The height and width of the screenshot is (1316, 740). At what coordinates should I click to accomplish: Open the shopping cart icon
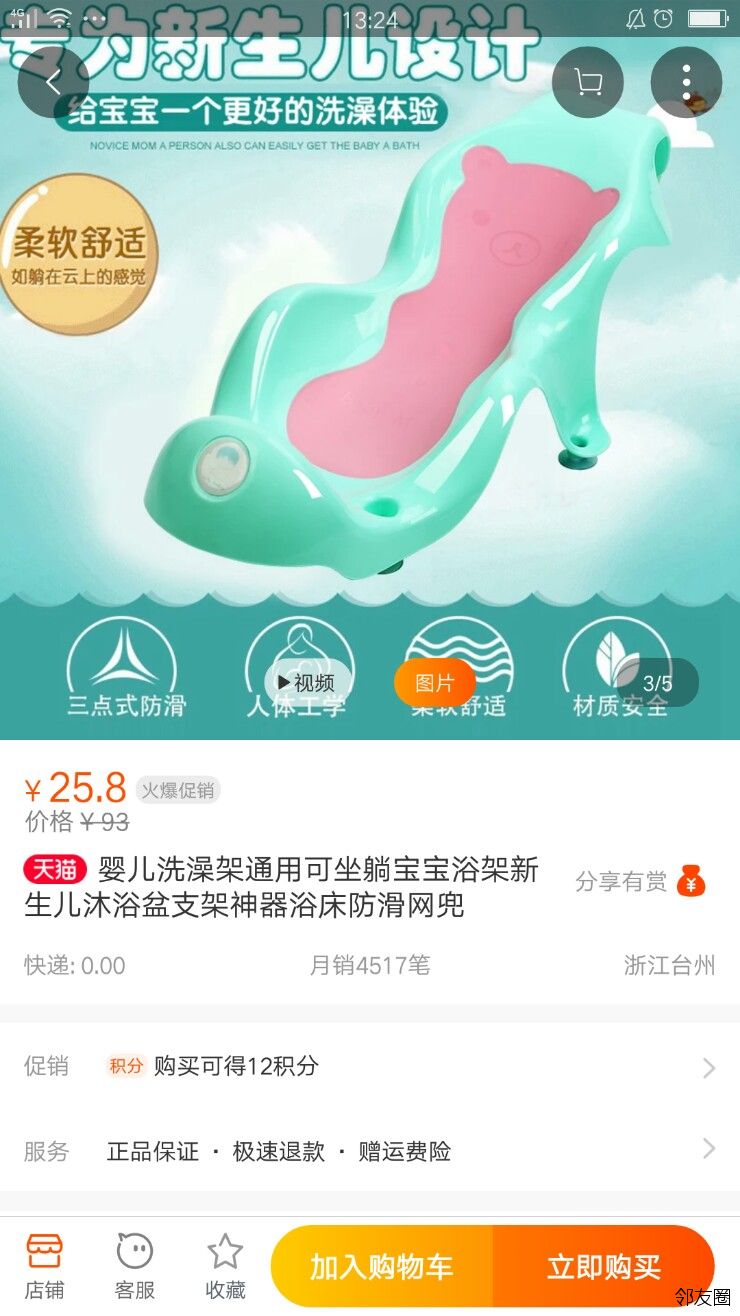tap(588, 82)
